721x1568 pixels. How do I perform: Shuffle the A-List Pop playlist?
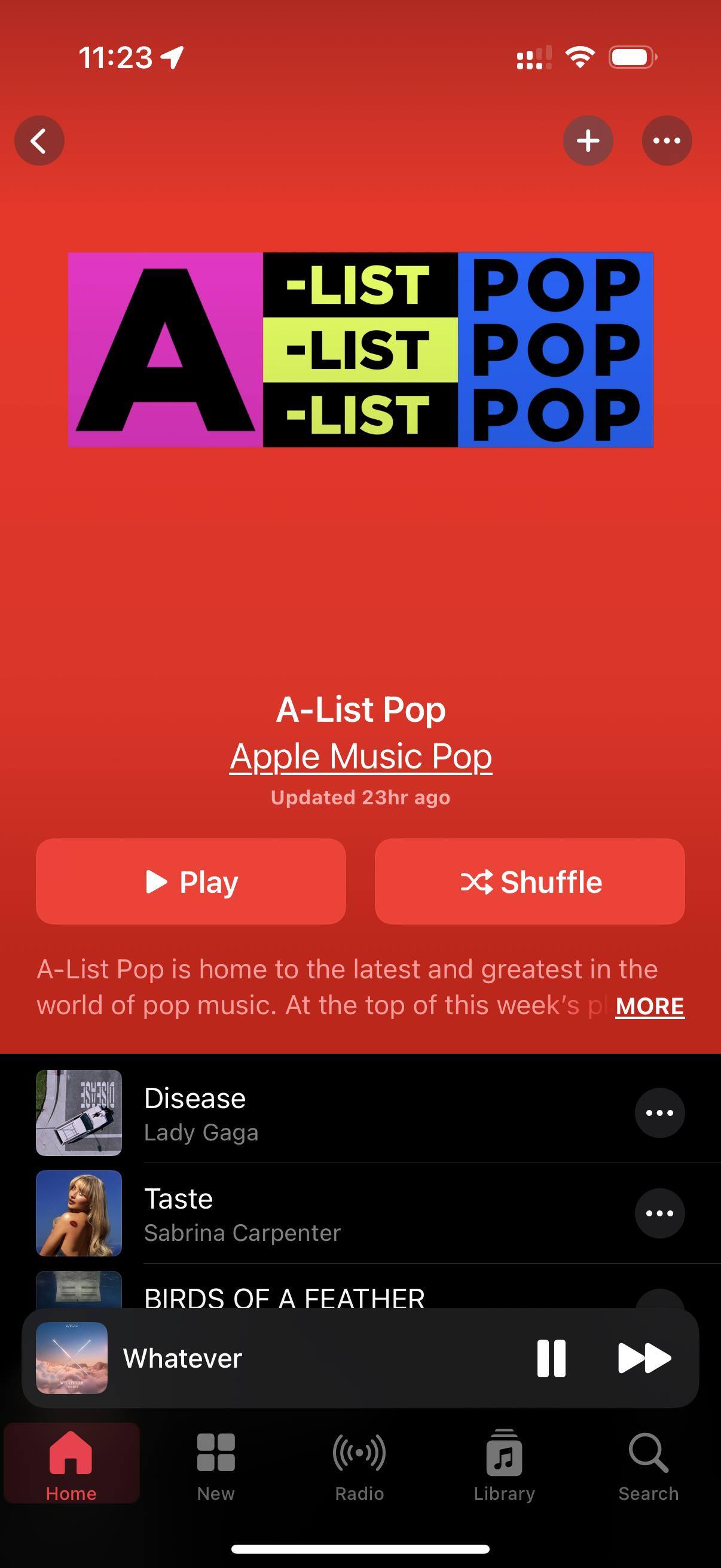coord(529,881)
